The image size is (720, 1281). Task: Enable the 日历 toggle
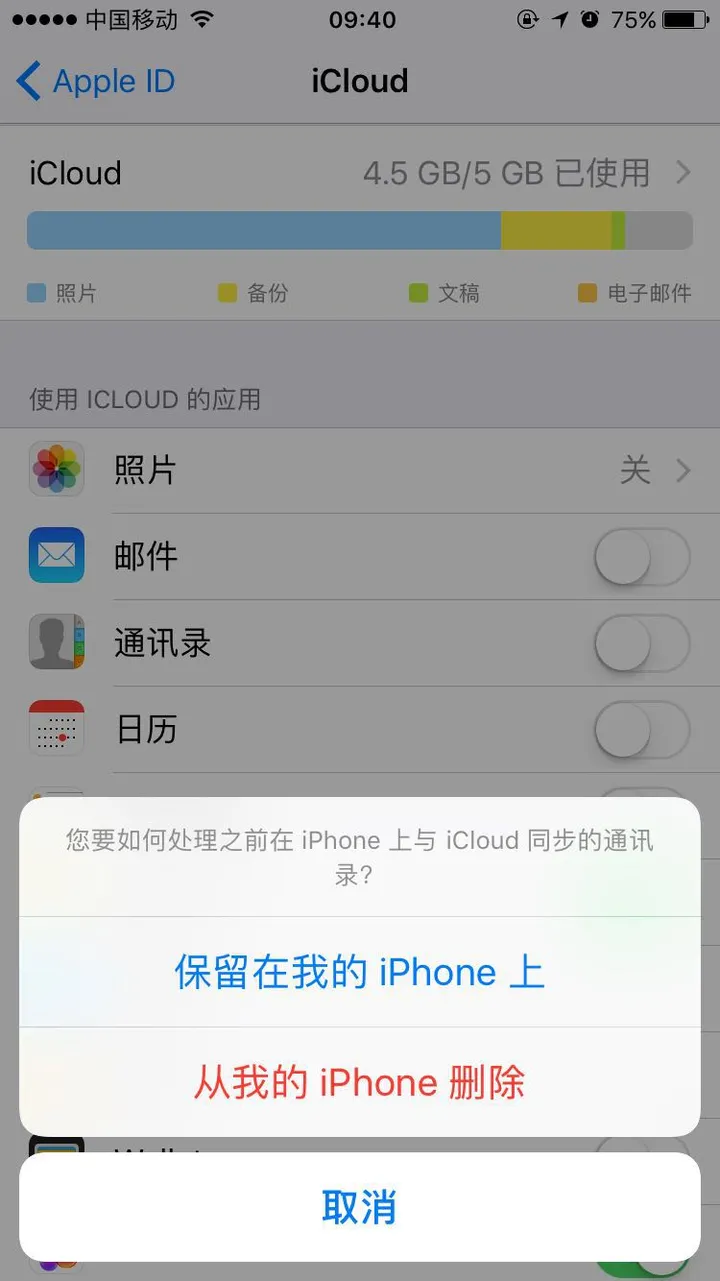(641, 730)
